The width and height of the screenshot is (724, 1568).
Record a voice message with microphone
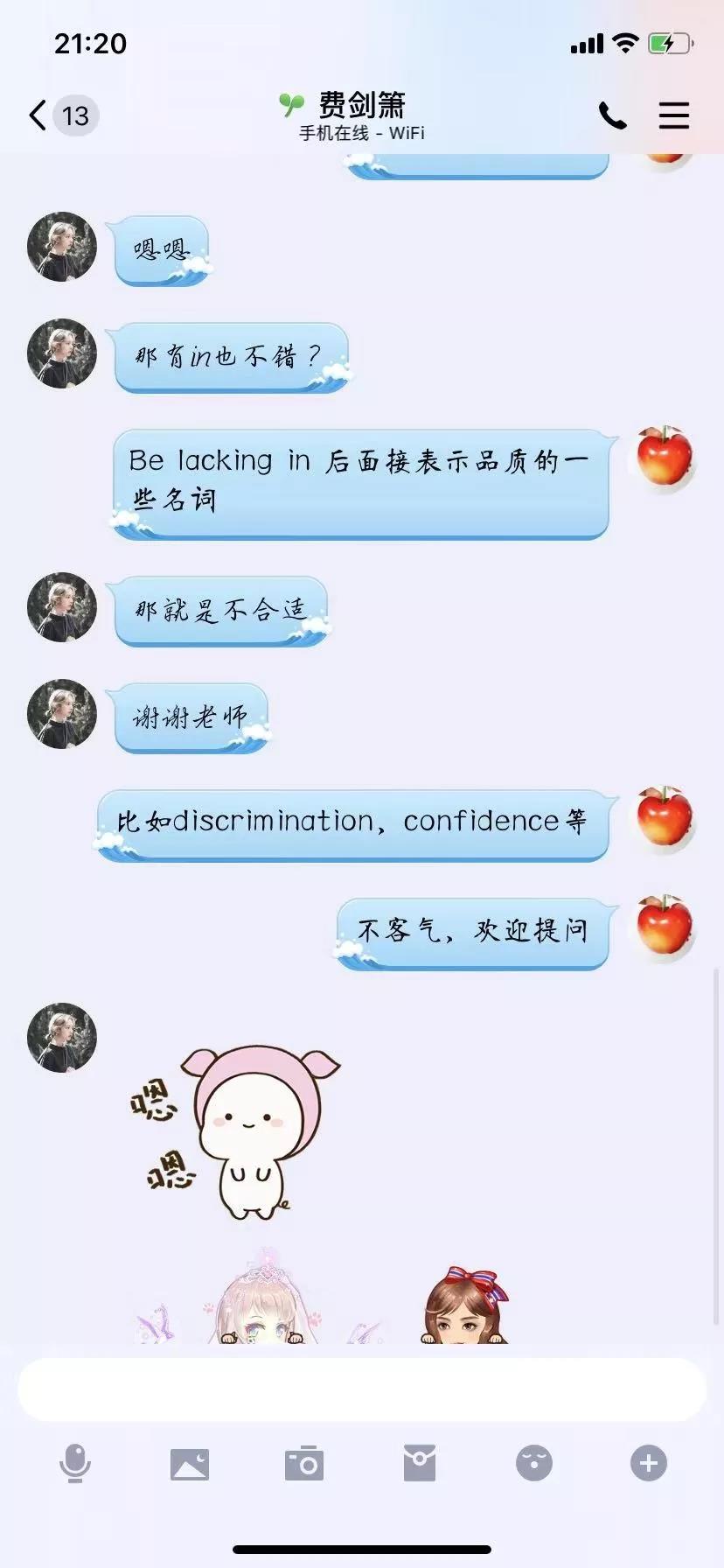(75, 1463)
